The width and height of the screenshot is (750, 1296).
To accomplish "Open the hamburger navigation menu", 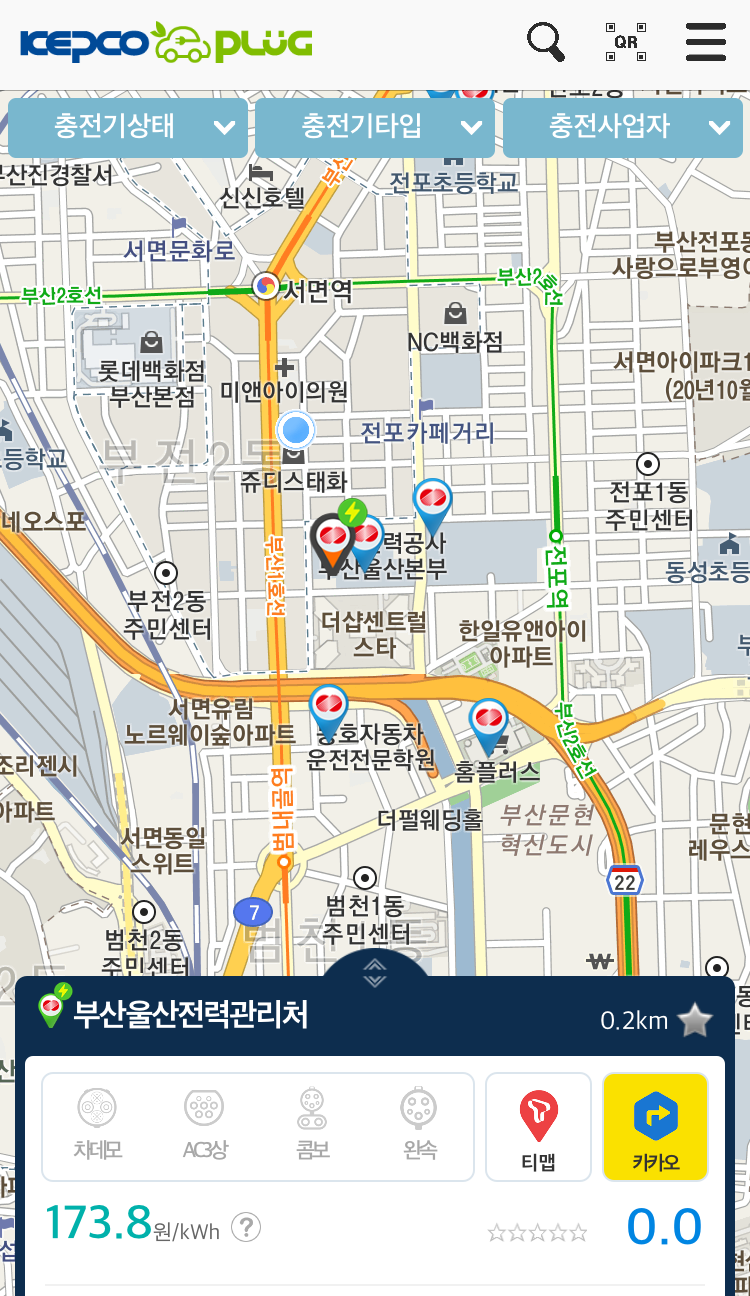I will click(706, 42).
